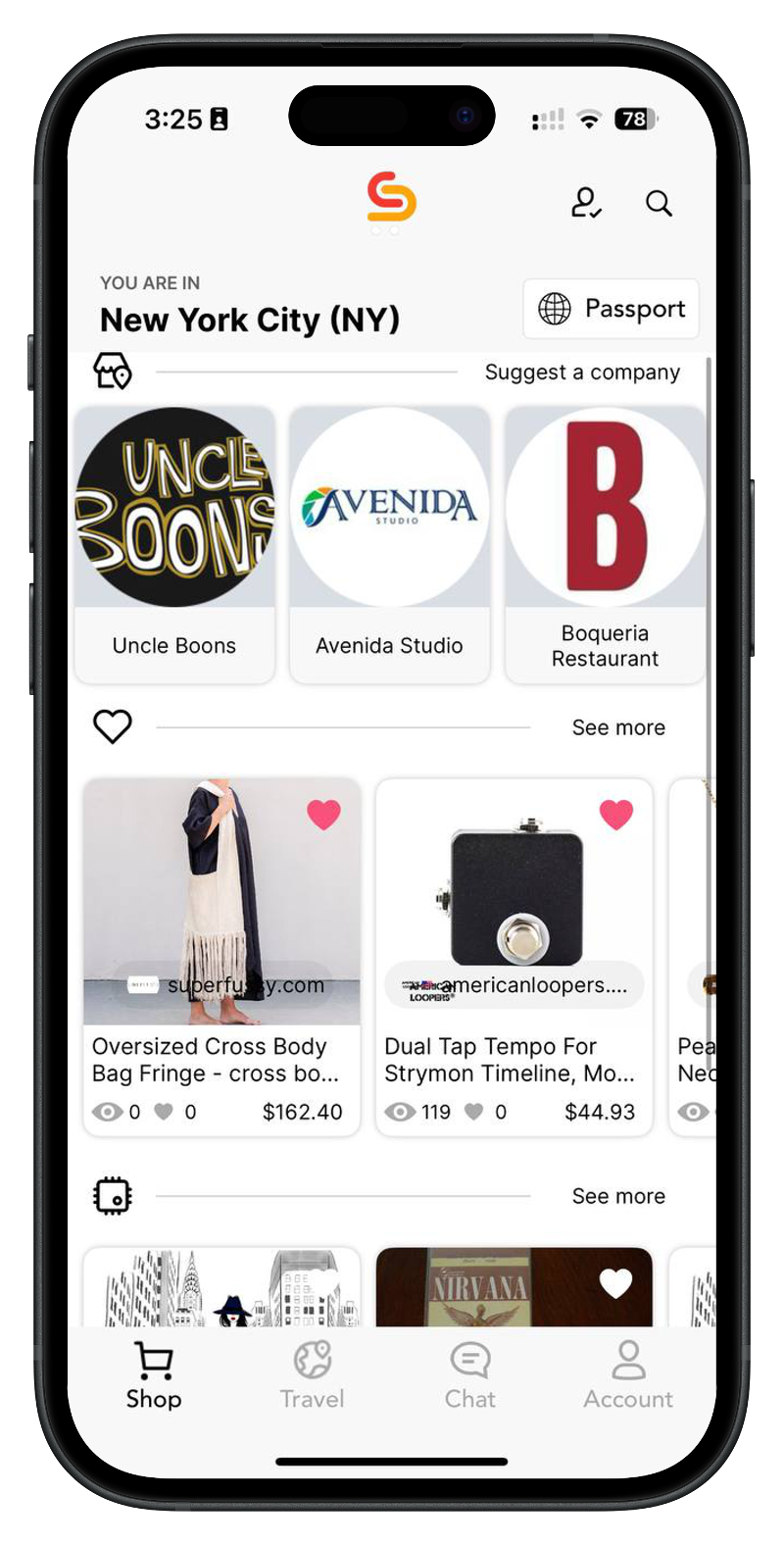Open the search icon
Image resolution: width=784 pixels, height=1545 pixels.
659,203
